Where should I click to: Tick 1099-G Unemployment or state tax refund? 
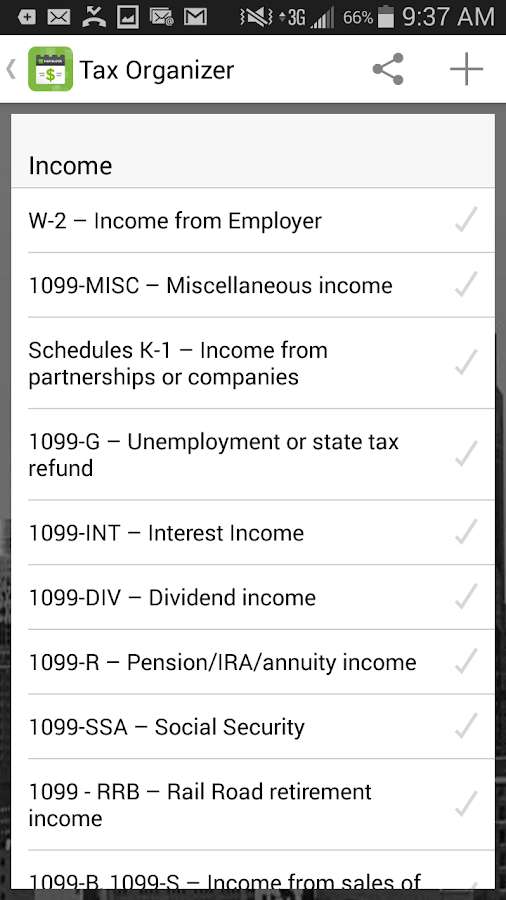466,455
